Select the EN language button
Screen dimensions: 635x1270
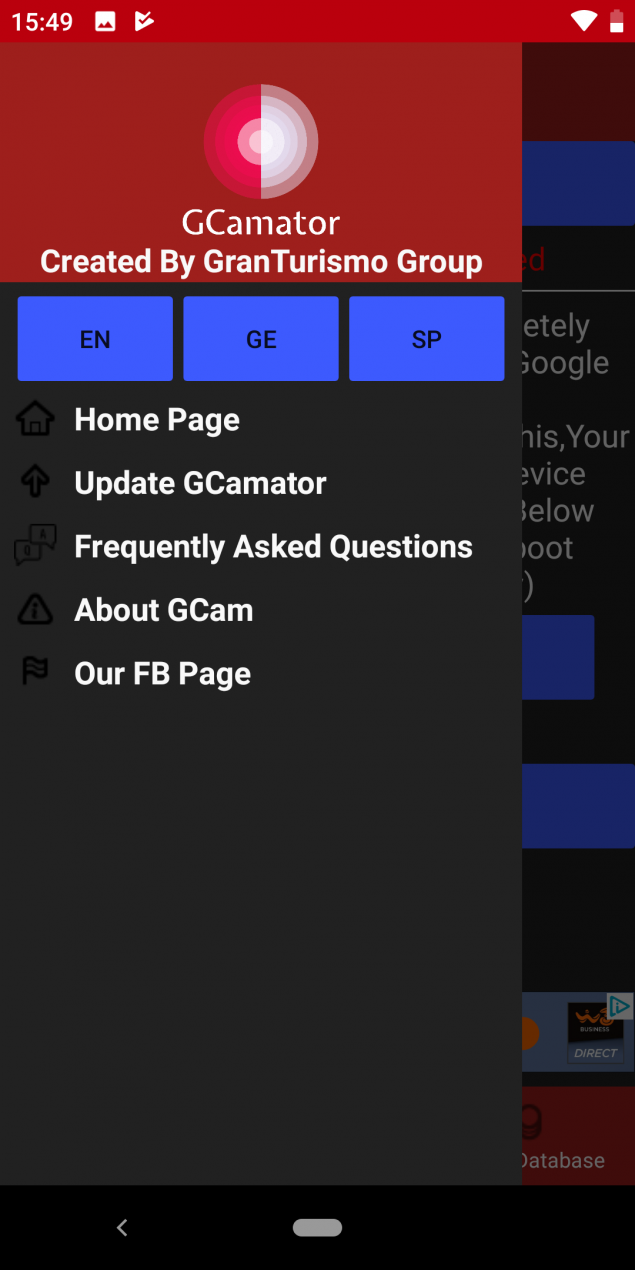point(95,339)
